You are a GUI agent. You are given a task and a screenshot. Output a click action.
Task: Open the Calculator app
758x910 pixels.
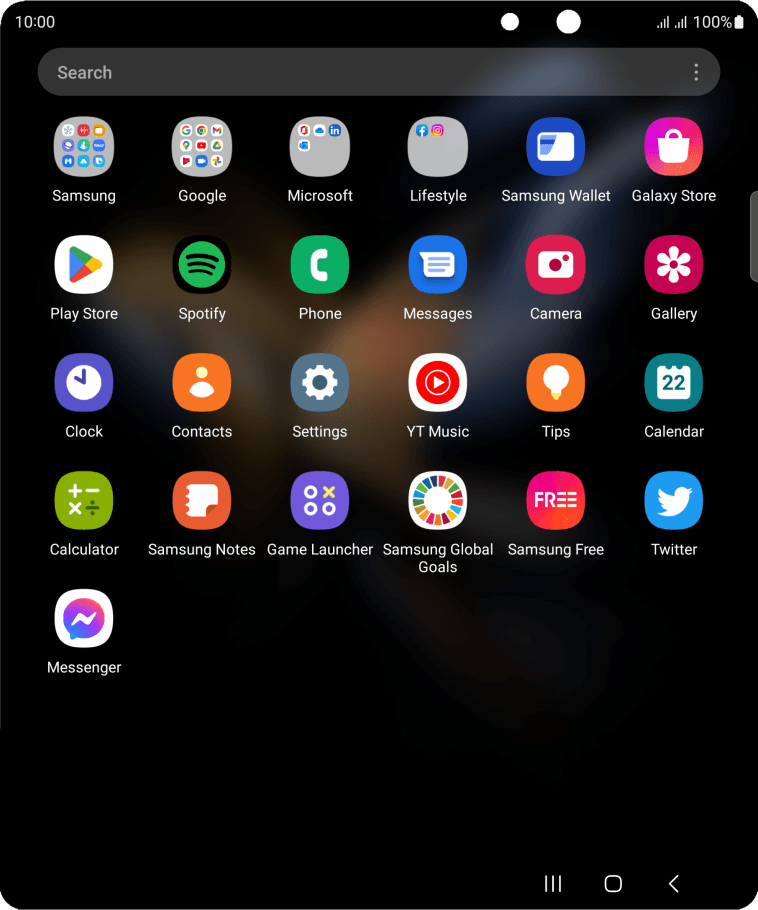pos(84,501)
